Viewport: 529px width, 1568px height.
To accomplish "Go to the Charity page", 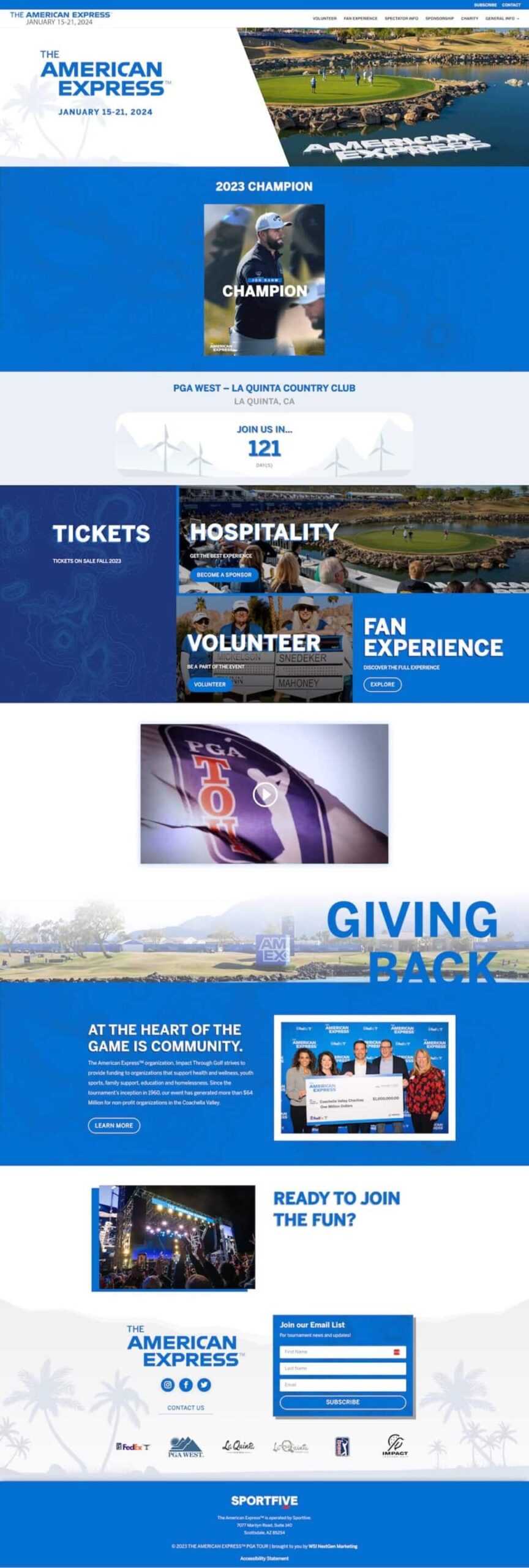I will click(470, 18).
